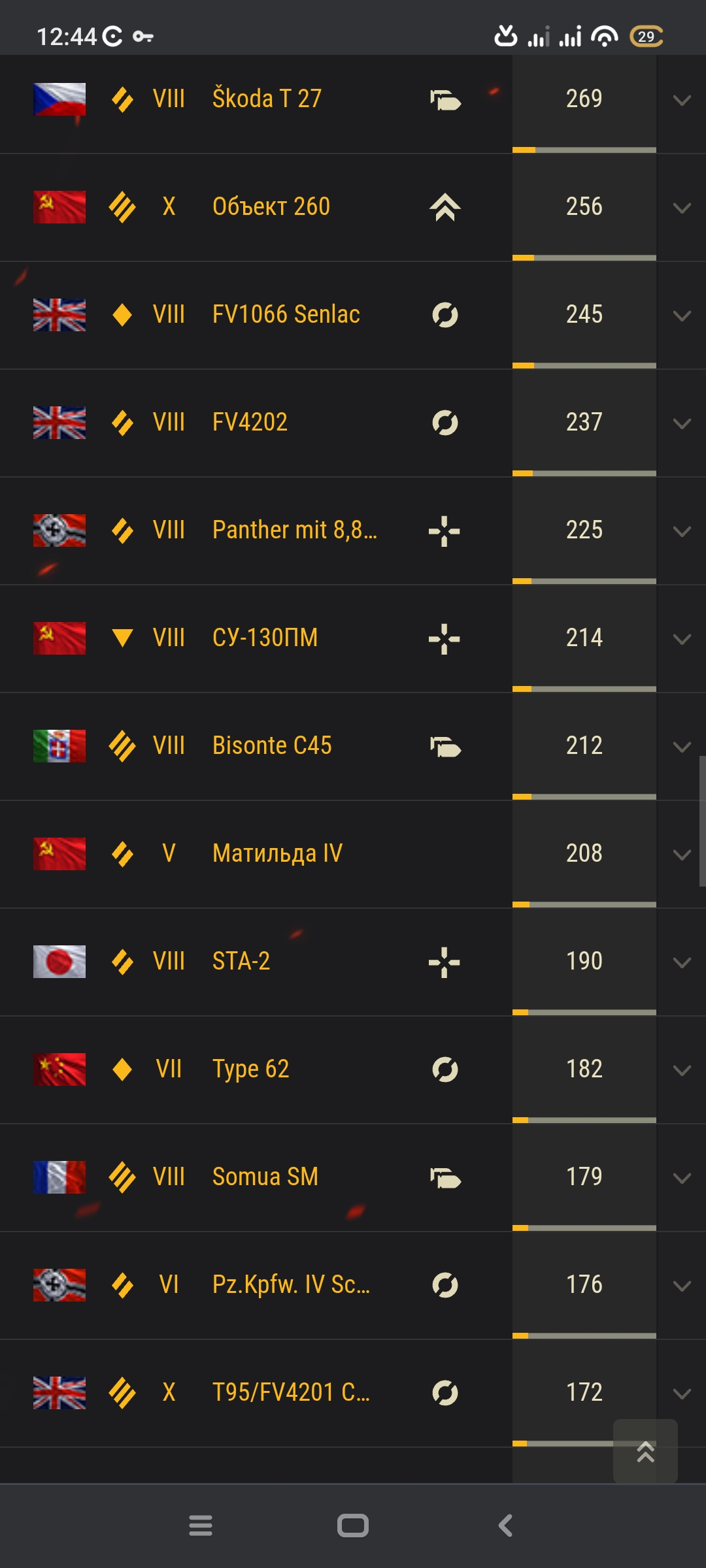
Task: Open the STA-2 row
Action: [x=353, y=962]
